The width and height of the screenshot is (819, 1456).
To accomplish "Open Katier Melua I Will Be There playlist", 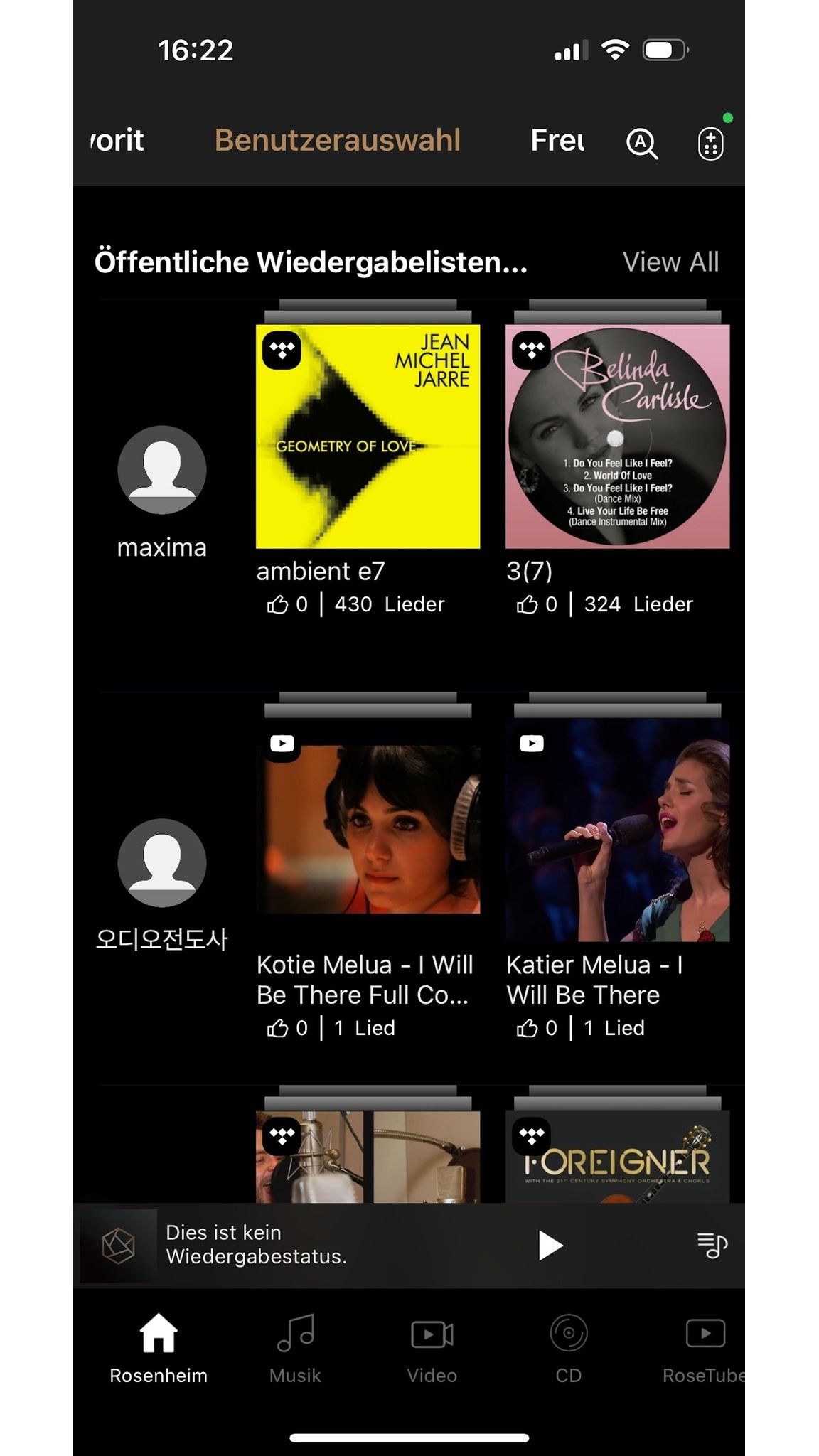I will pos(617,830).
